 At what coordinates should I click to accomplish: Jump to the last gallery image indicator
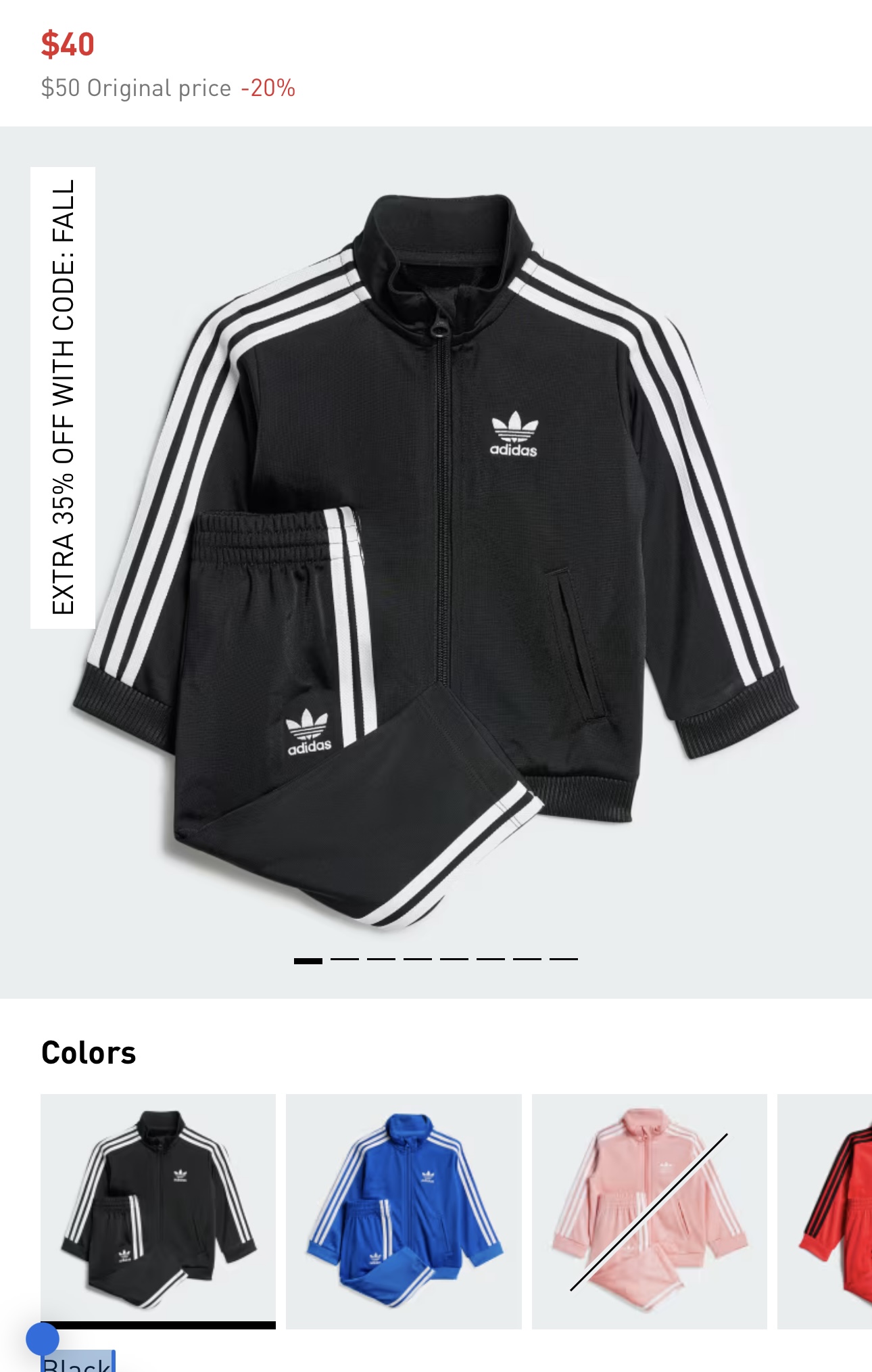coord(563,959)
